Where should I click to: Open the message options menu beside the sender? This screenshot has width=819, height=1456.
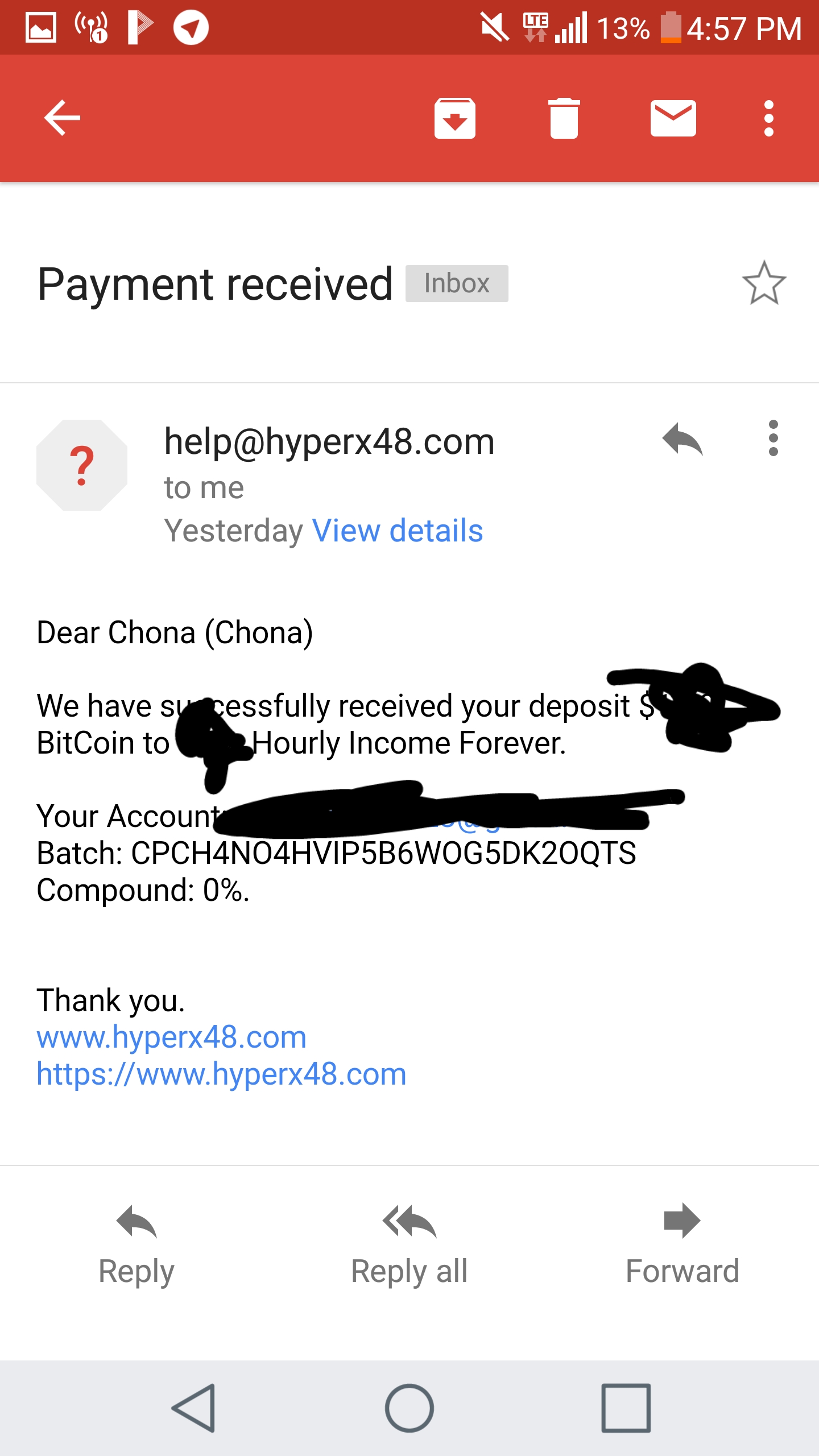tap(773, 438)
